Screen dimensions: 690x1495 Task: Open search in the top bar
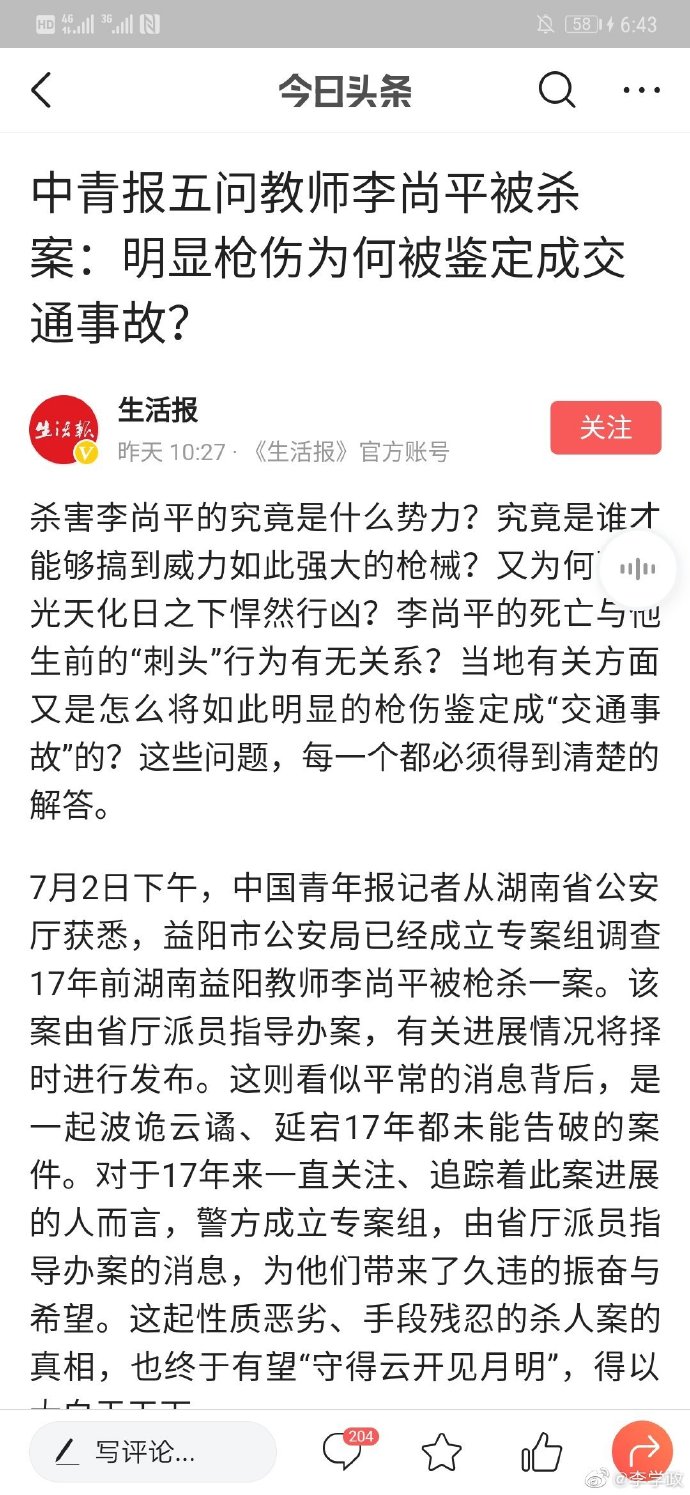click(557, 91)
